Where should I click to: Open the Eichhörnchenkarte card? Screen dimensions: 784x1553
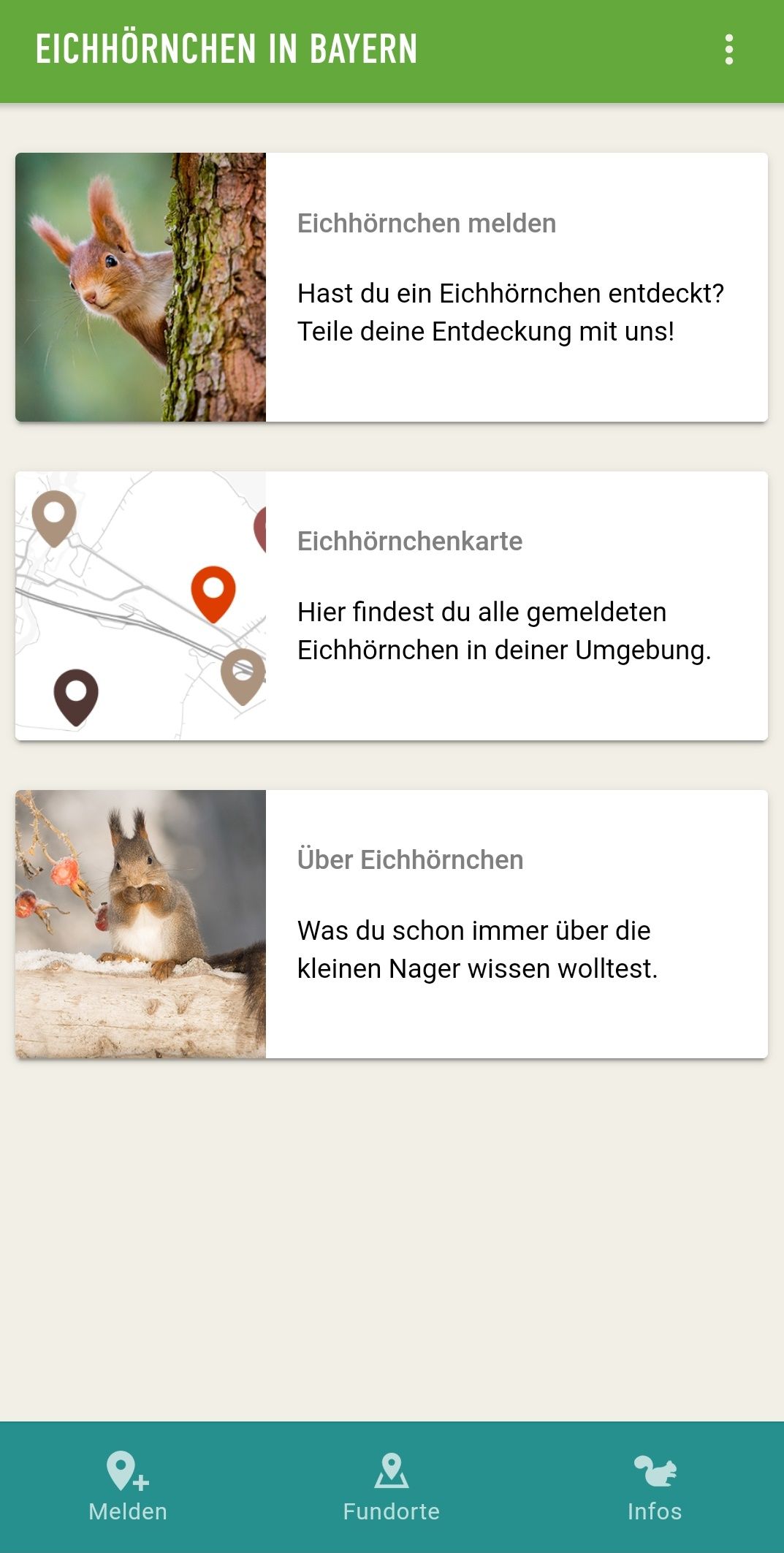pos(392,606)
